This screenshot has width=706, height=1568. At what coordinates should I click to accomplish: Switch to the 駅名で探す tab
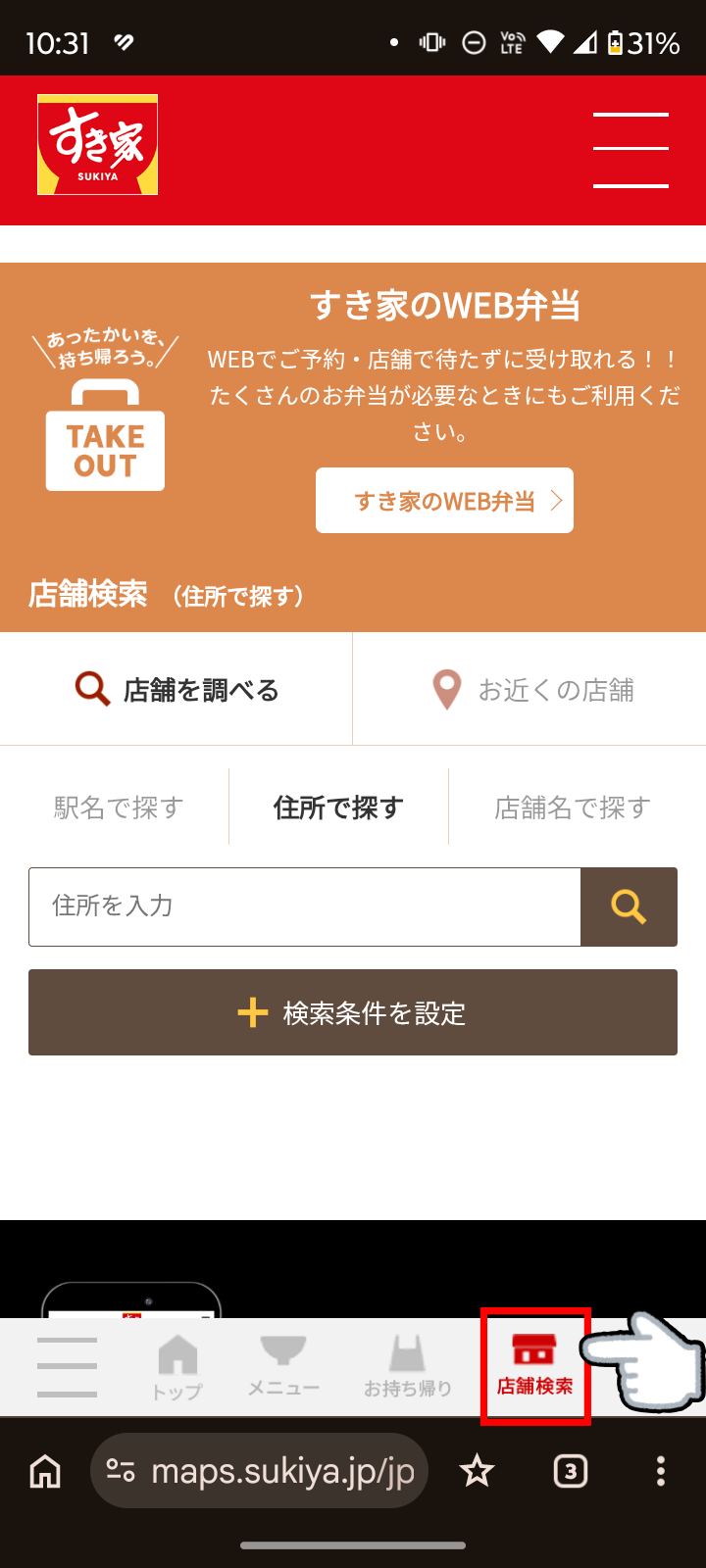[x=118, y=806]
